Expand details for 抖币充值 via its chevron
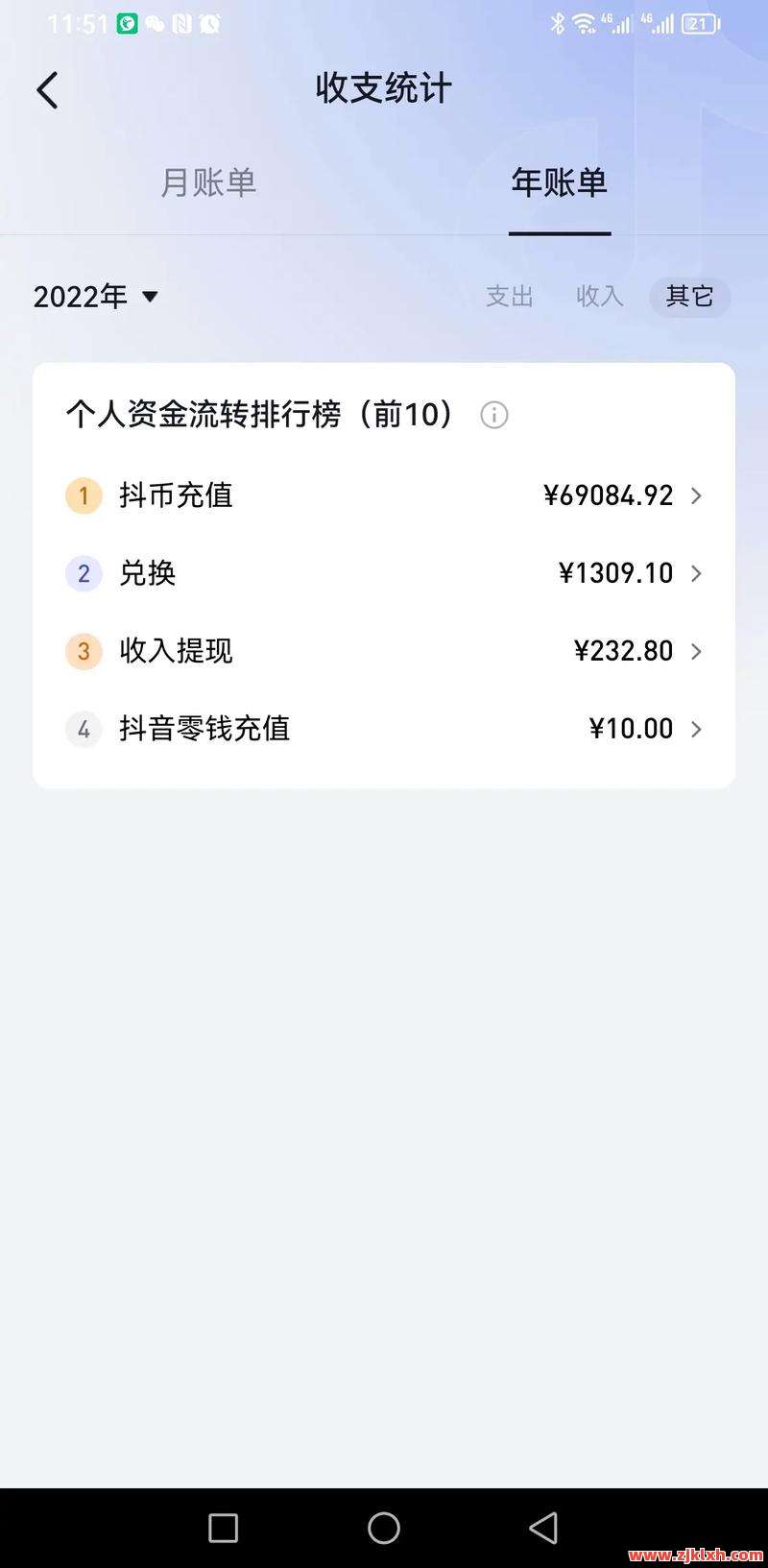Viewport: 768px width, 1568px height. 697,495
